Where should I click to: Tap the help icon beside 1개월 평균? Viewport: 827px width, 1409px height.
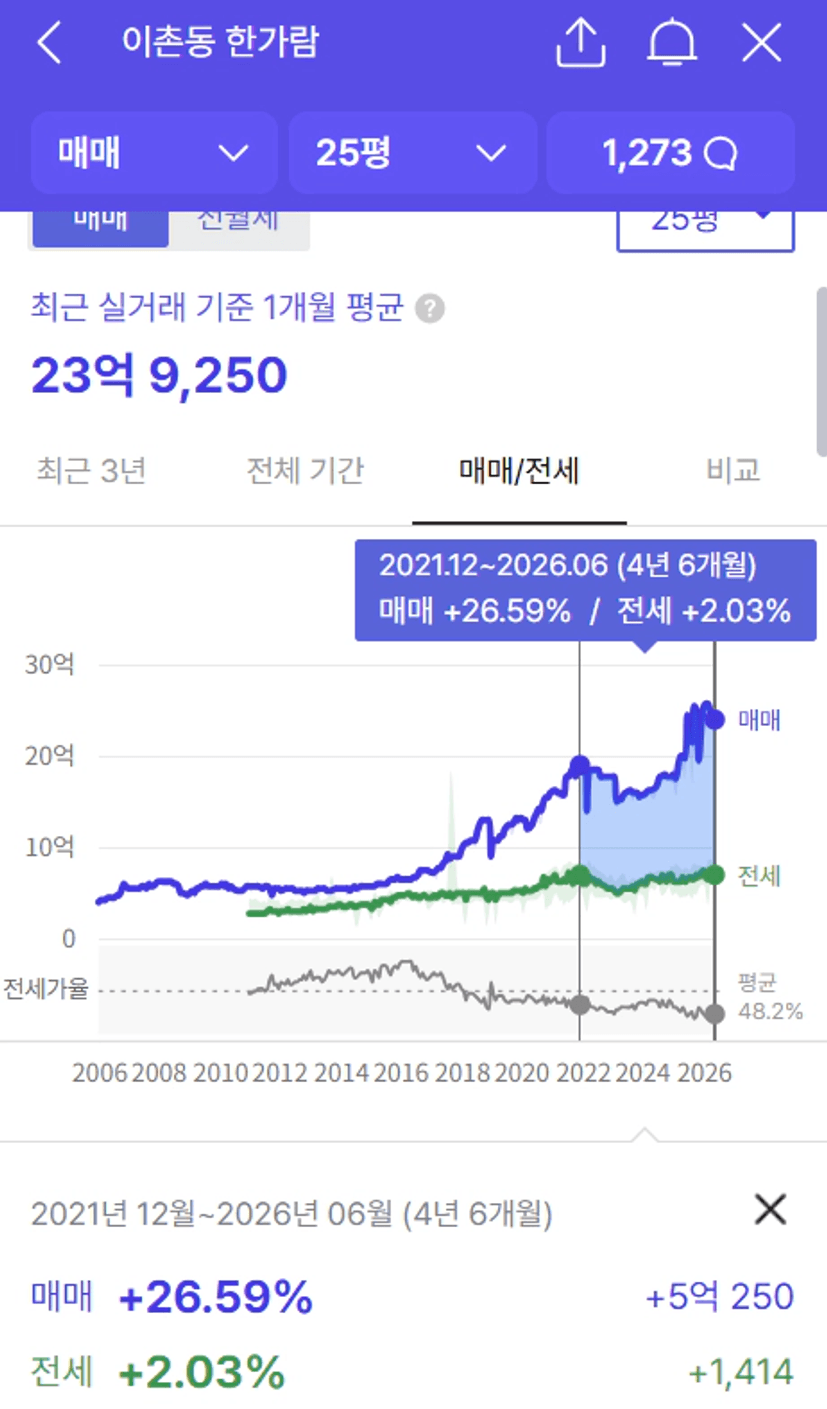[x=430, y=309]
